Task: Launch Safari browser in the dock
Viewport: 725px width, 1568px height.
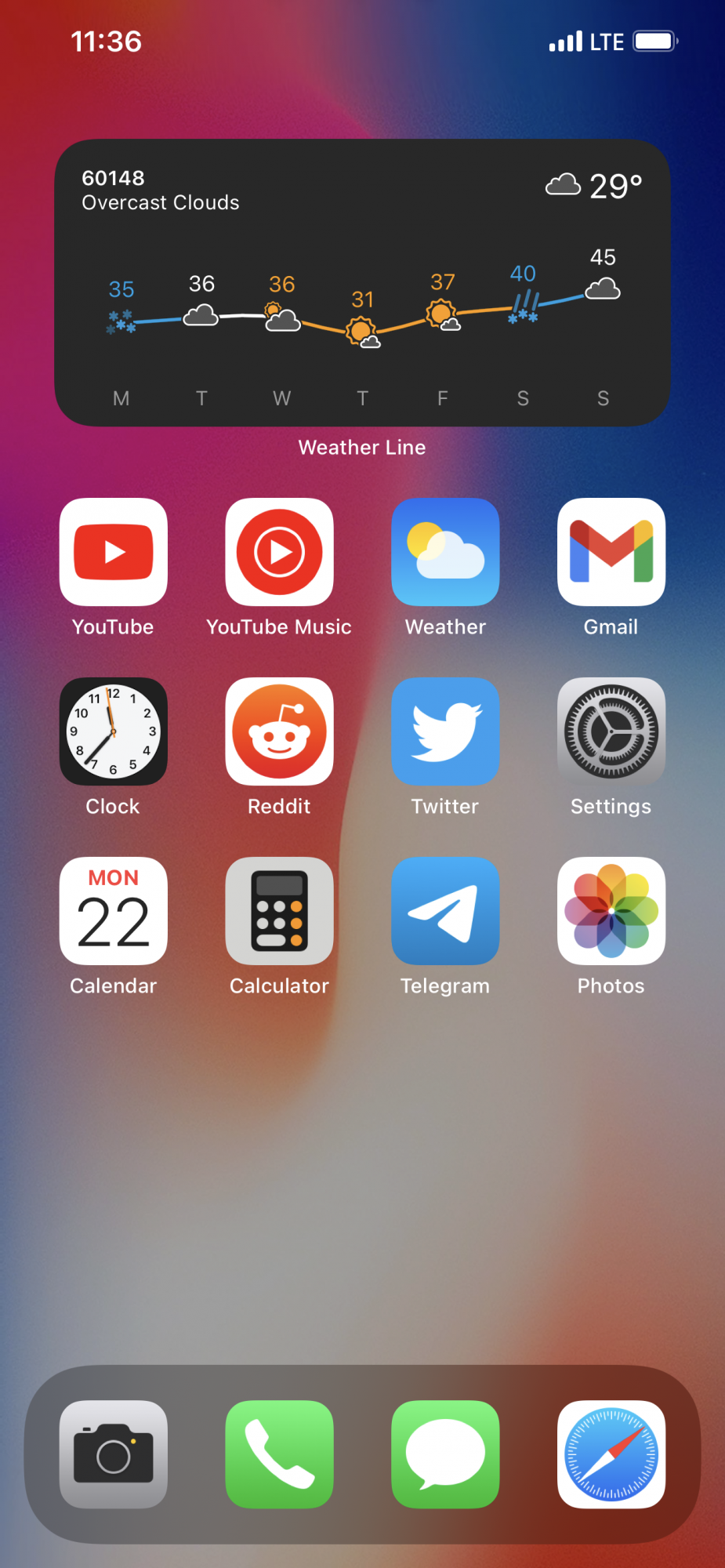Action: click(611, 1454)
